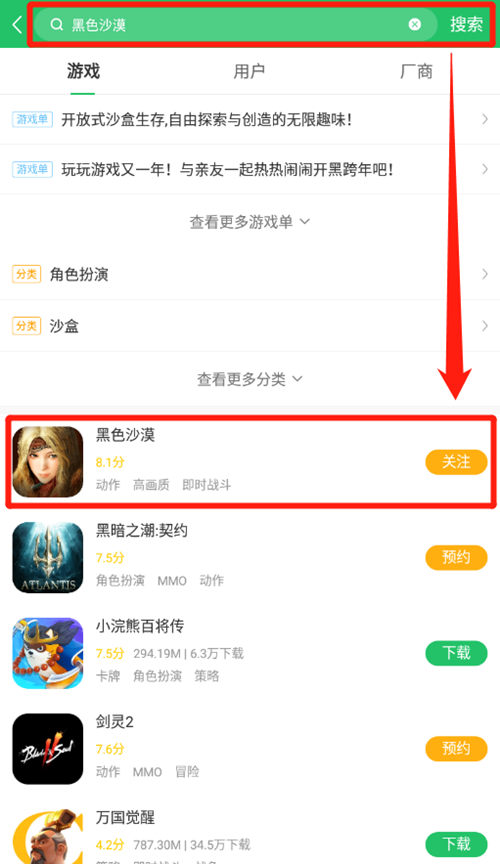Follow 黑色沙漠 with the 关注 button

456,462
